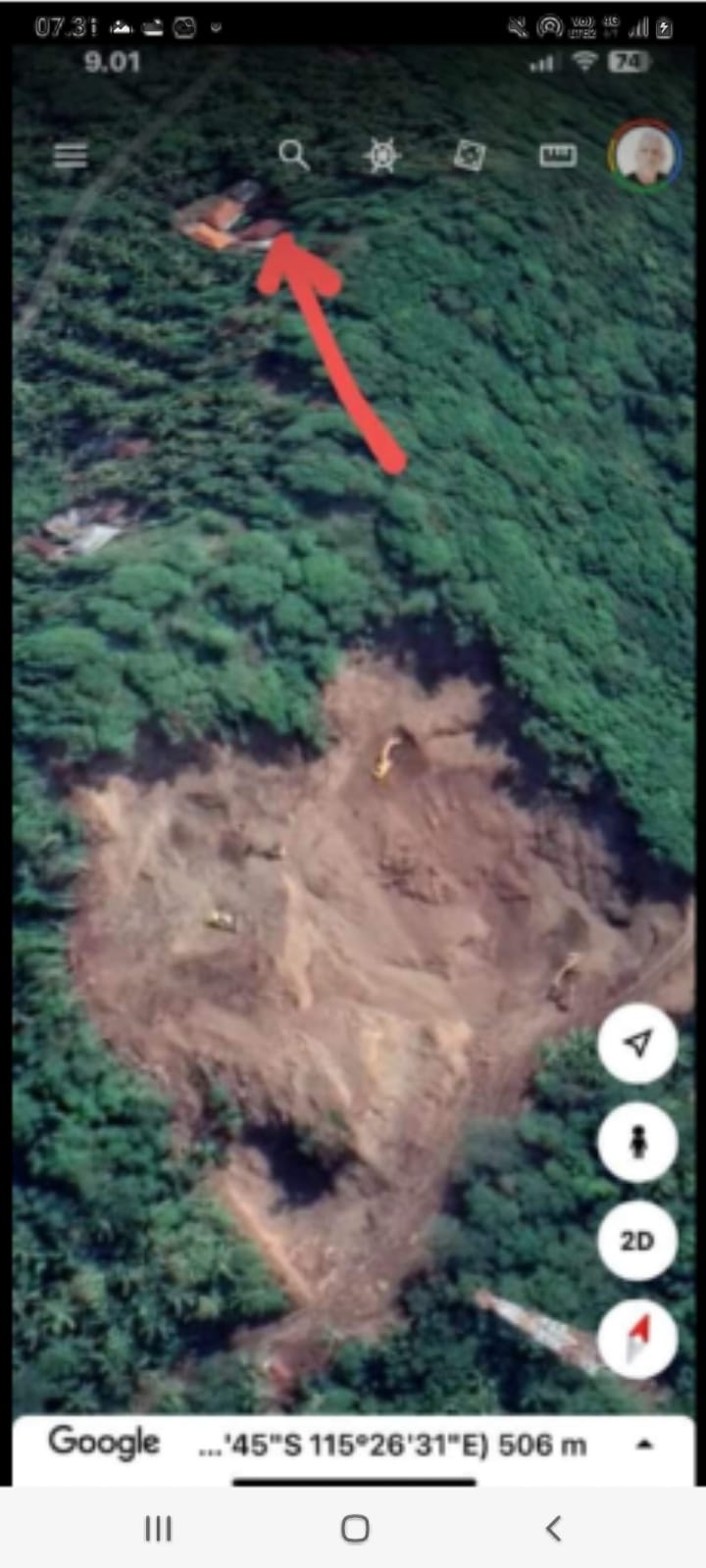Open Voyager ship wheel
The width and height of the screenshot is (706, 1568).
(x=381, y=156)
